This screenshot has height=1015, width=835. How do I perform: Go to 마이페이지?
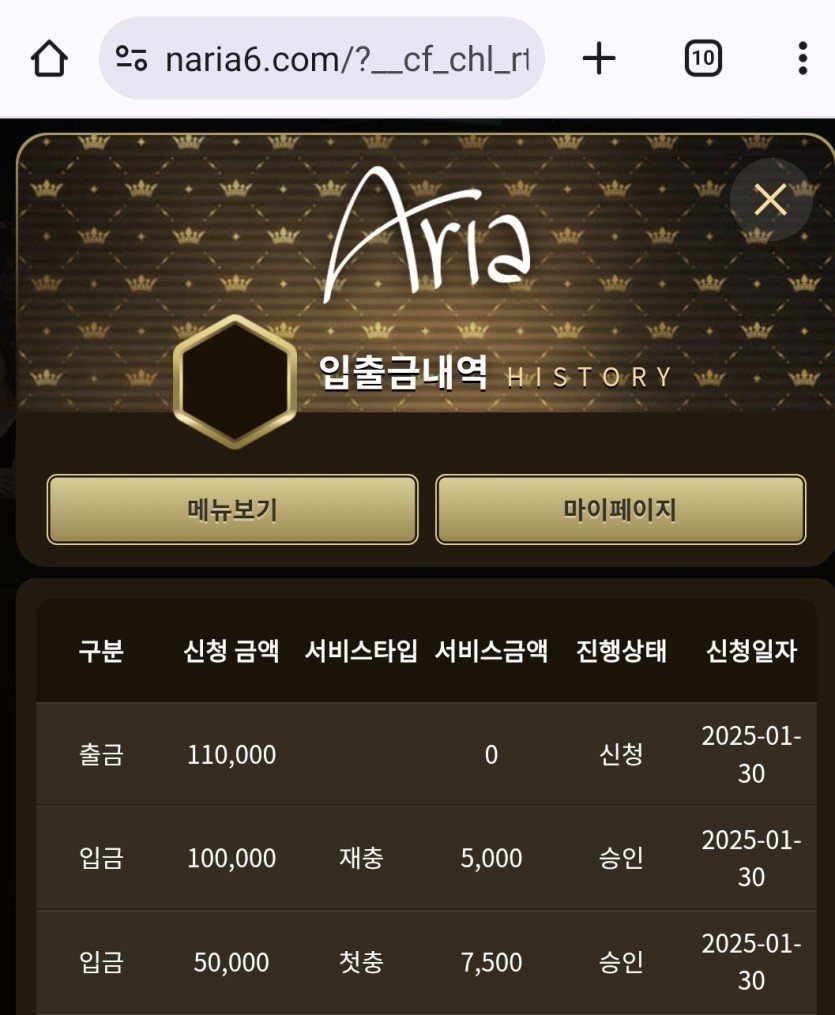point(620,510)
